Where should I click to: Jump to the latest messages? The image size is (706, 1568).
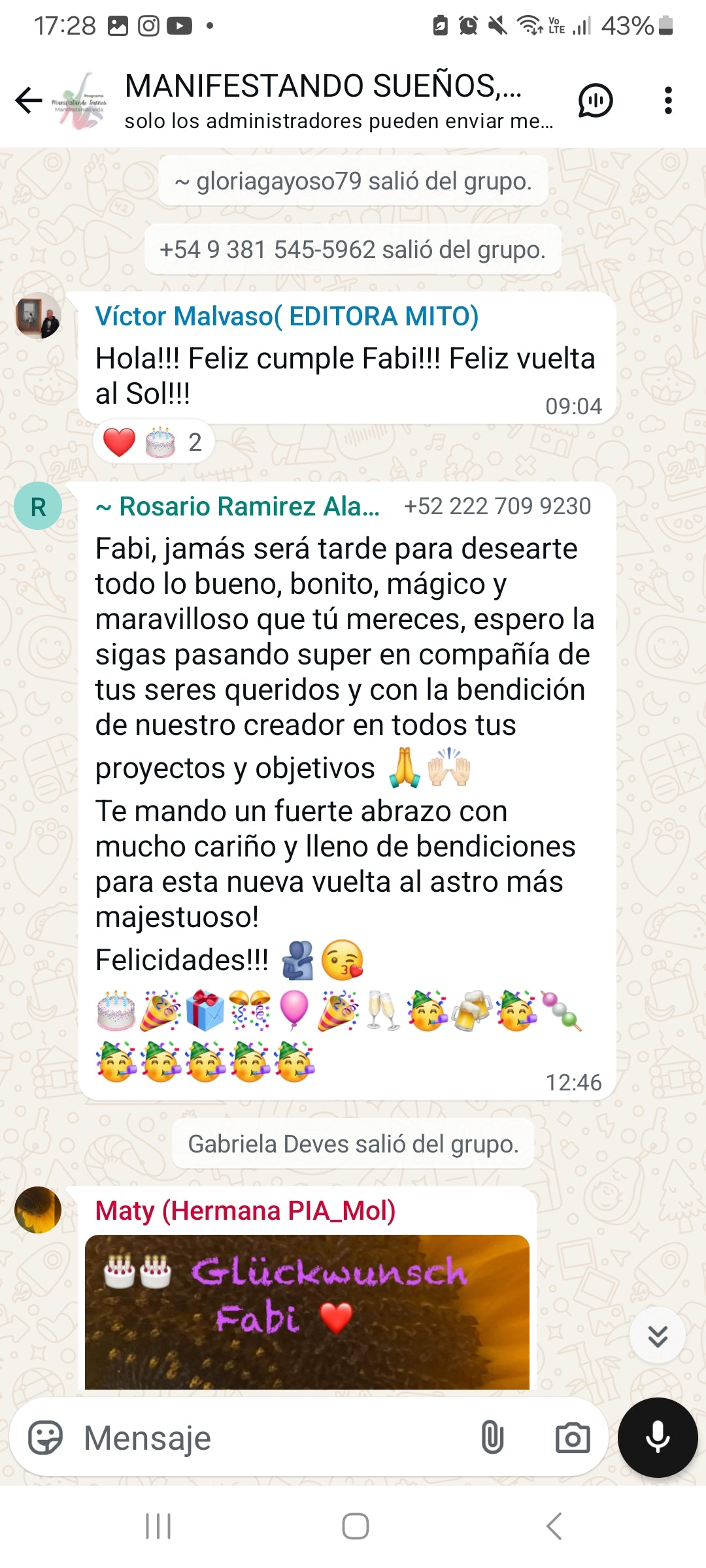[x=657, y=1335]
